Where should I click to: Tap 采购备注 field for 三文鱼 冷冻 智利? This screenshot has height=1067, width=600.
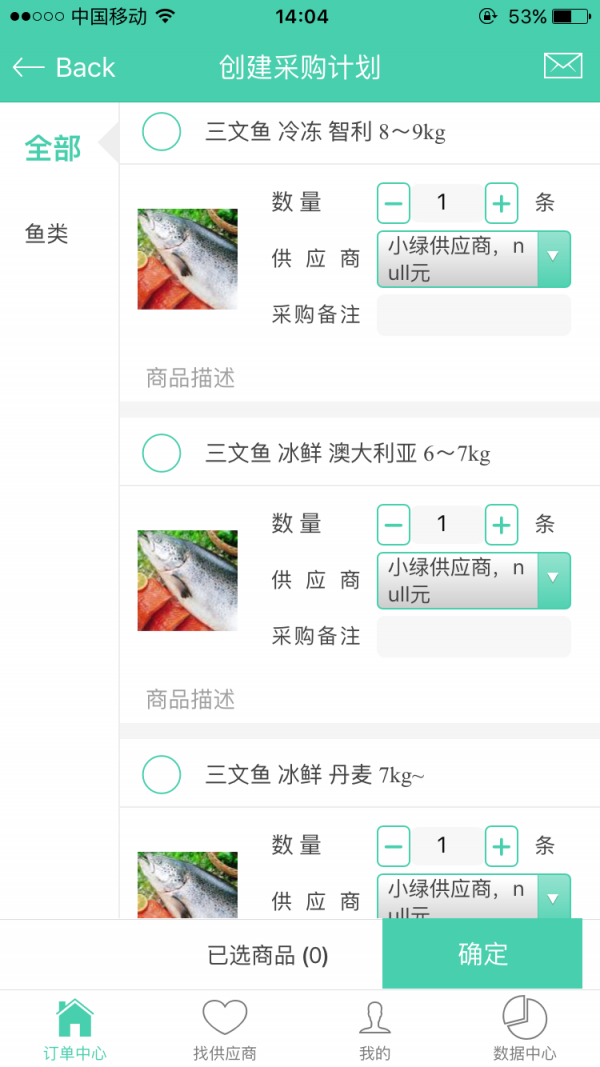point(473,315)
